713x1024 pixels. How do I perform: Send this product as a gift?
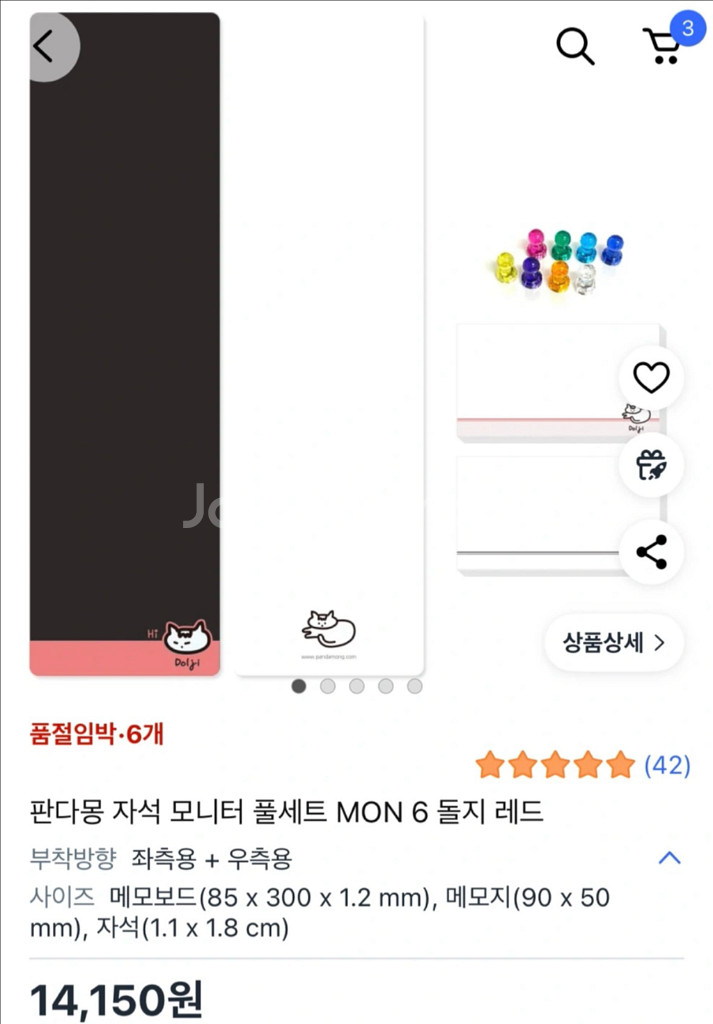click(651, 465)
